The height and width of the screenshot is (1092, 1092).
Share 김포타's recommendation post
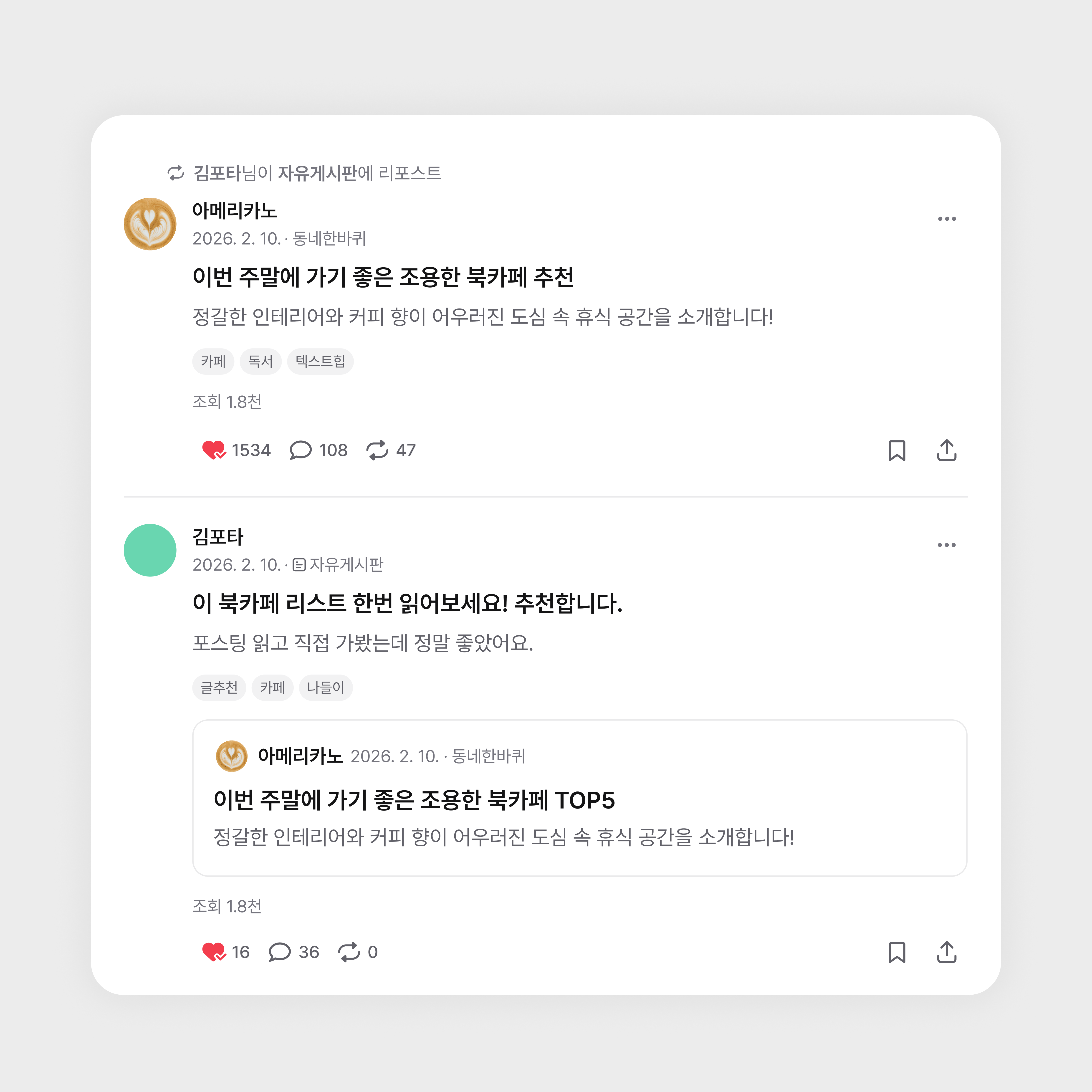tap(946, 952)
